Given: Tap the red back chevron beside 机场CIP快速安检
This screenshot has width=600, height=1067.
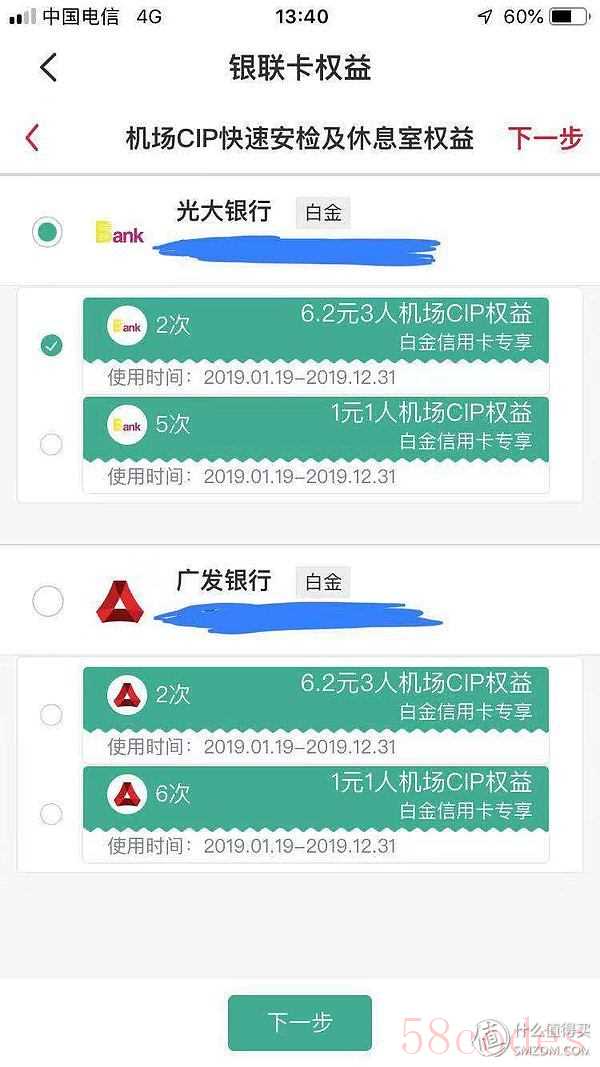Looking at the screenshot, I should [x=32, y=138].
